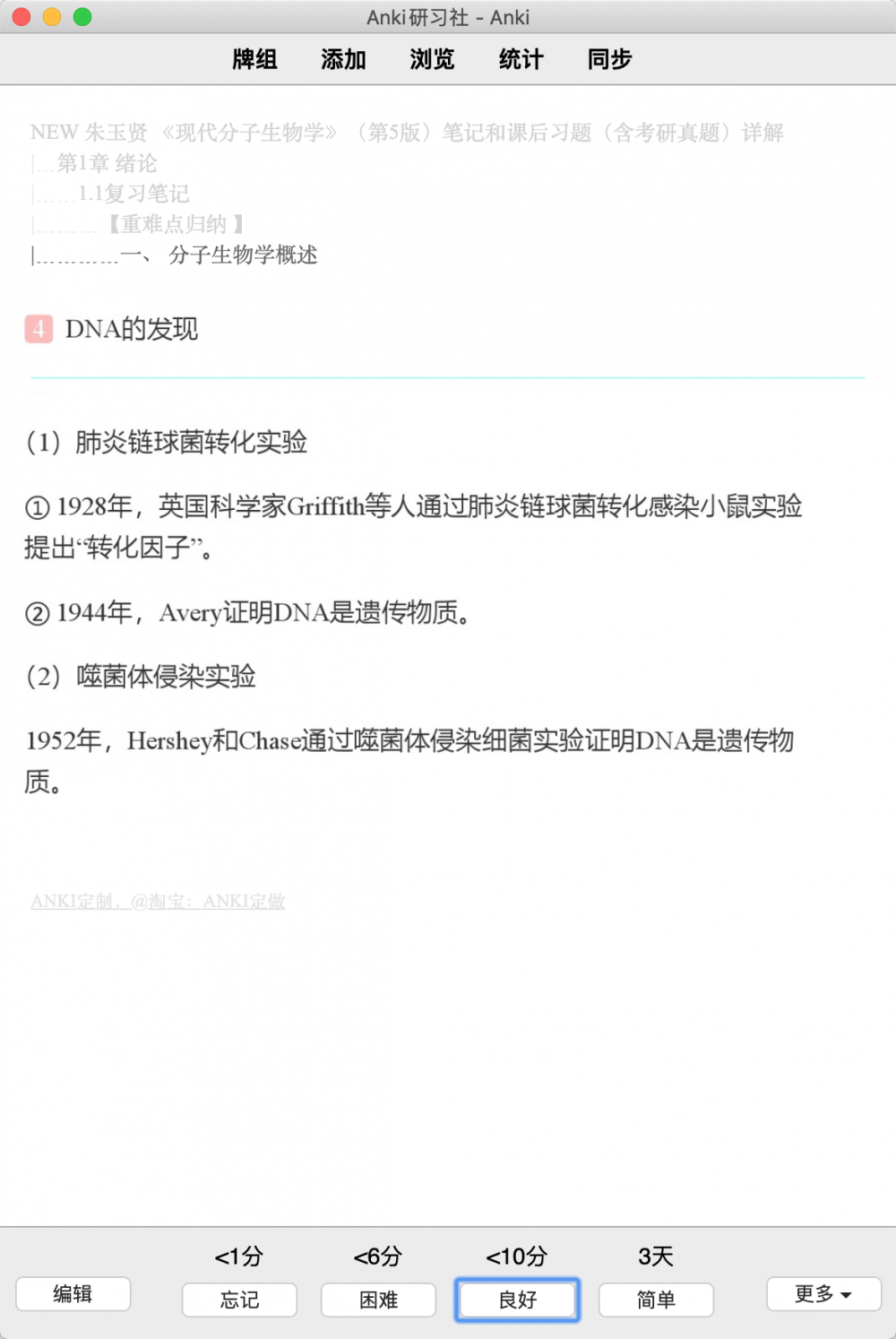Mark the card as 良好
Screen dimensions: 896x1339
tap(517, 1300)
